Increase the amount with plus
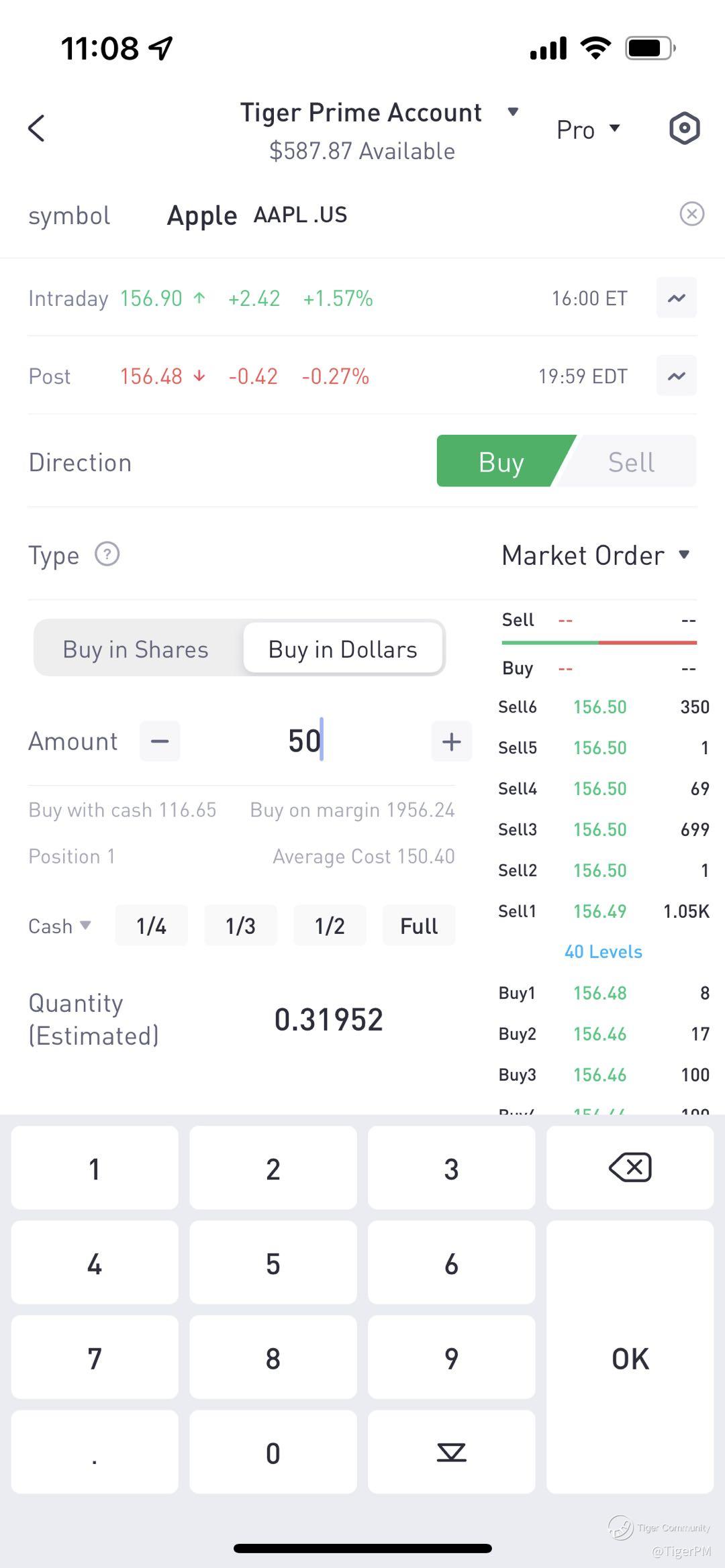The image size is (725, 1568). tap(451, 741)
